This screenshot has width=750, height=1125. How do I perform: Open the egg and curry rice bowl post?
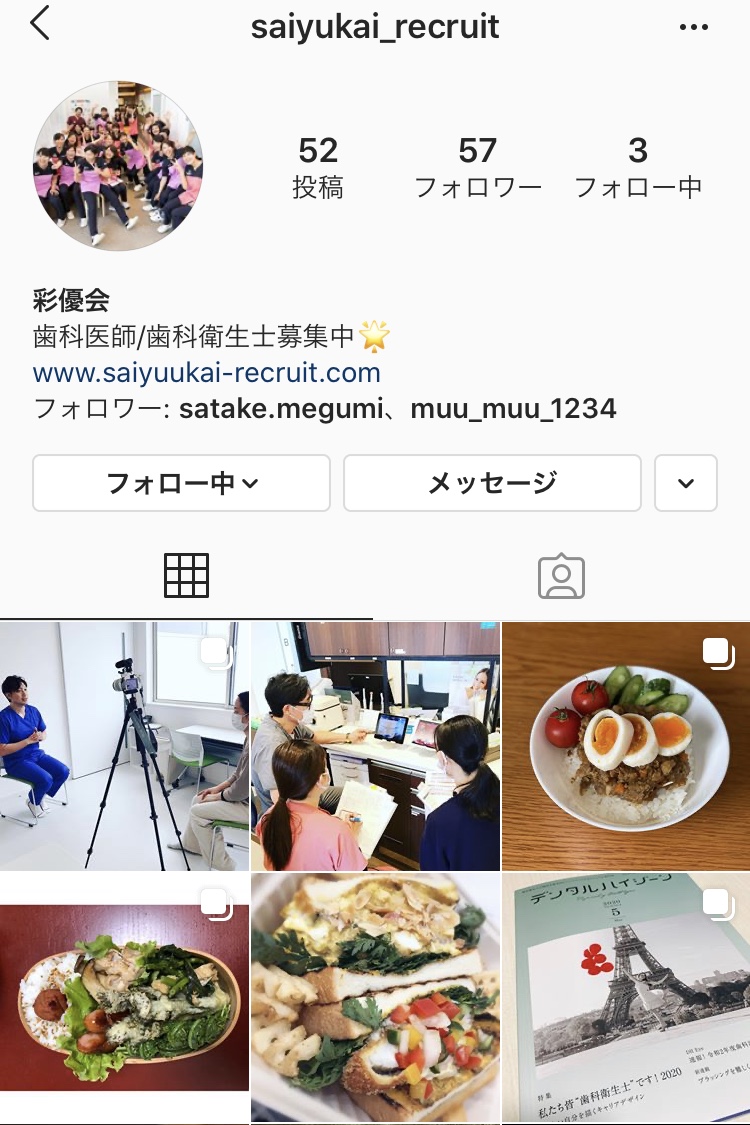point(626,746)
